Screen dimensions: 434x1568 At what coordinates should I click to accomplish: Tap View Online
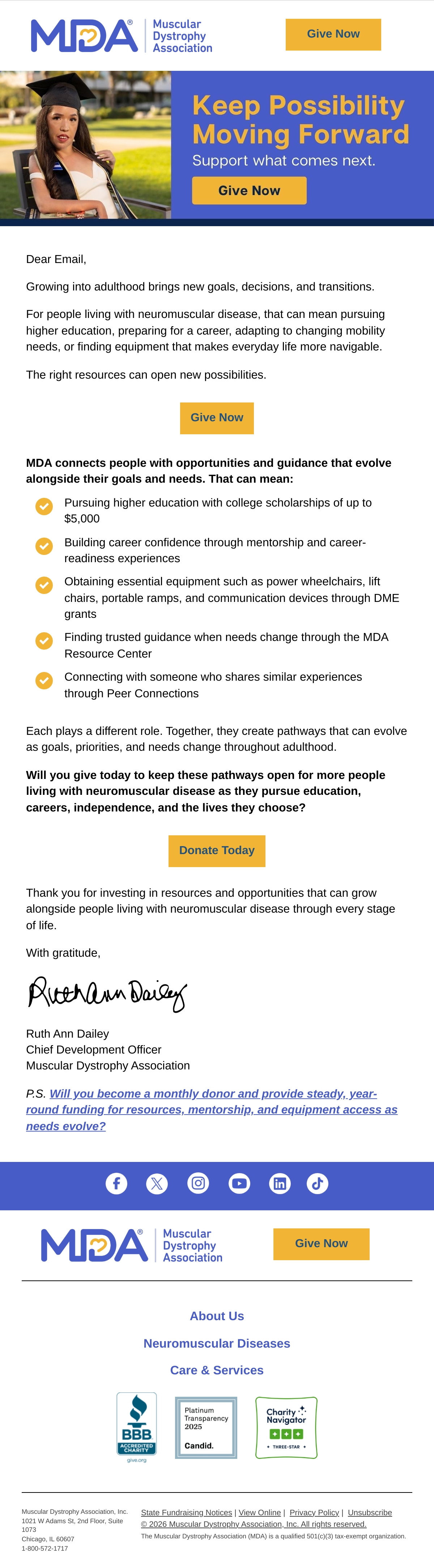260,1512
